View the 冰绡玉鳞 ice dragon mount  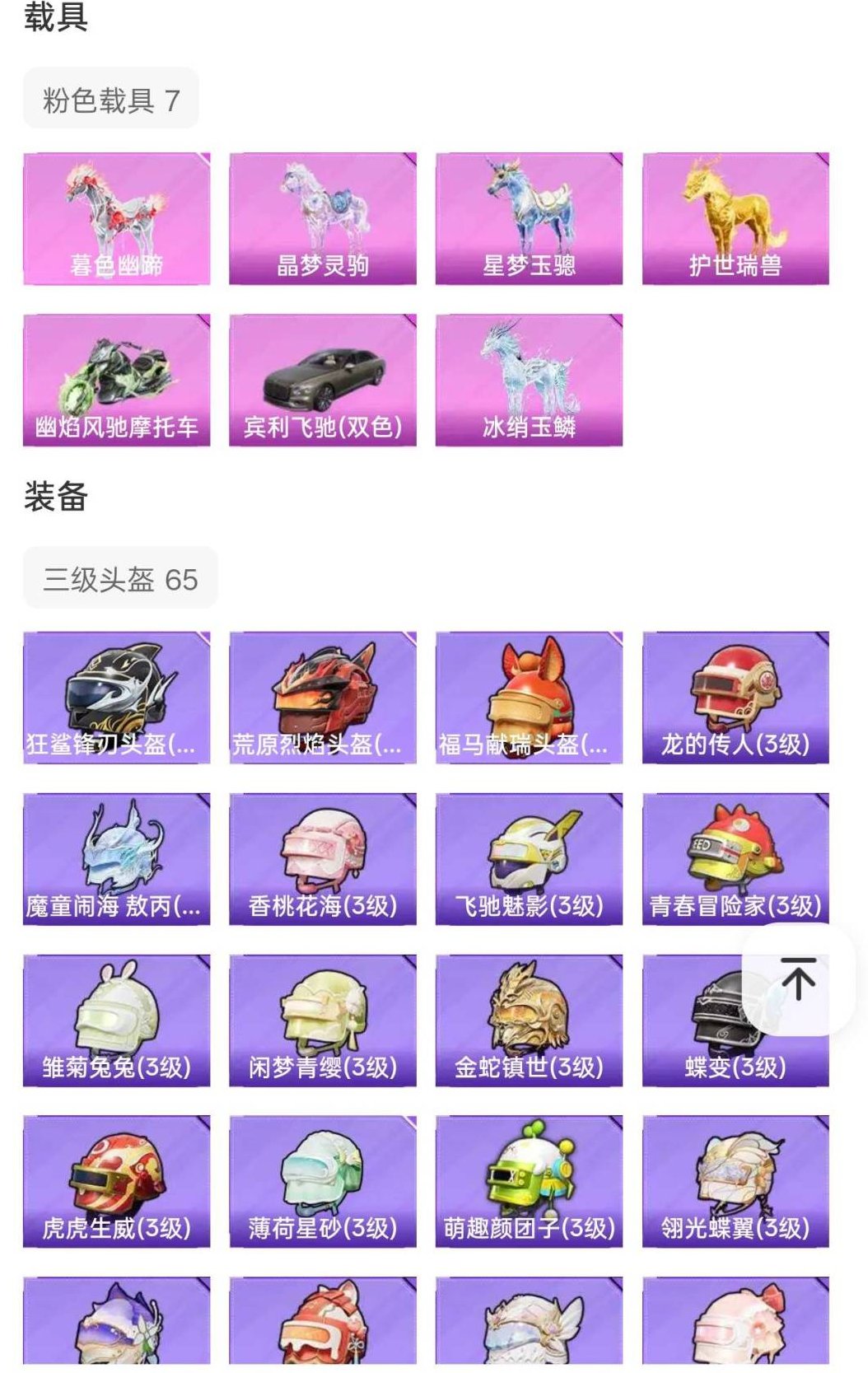point(527,381)
